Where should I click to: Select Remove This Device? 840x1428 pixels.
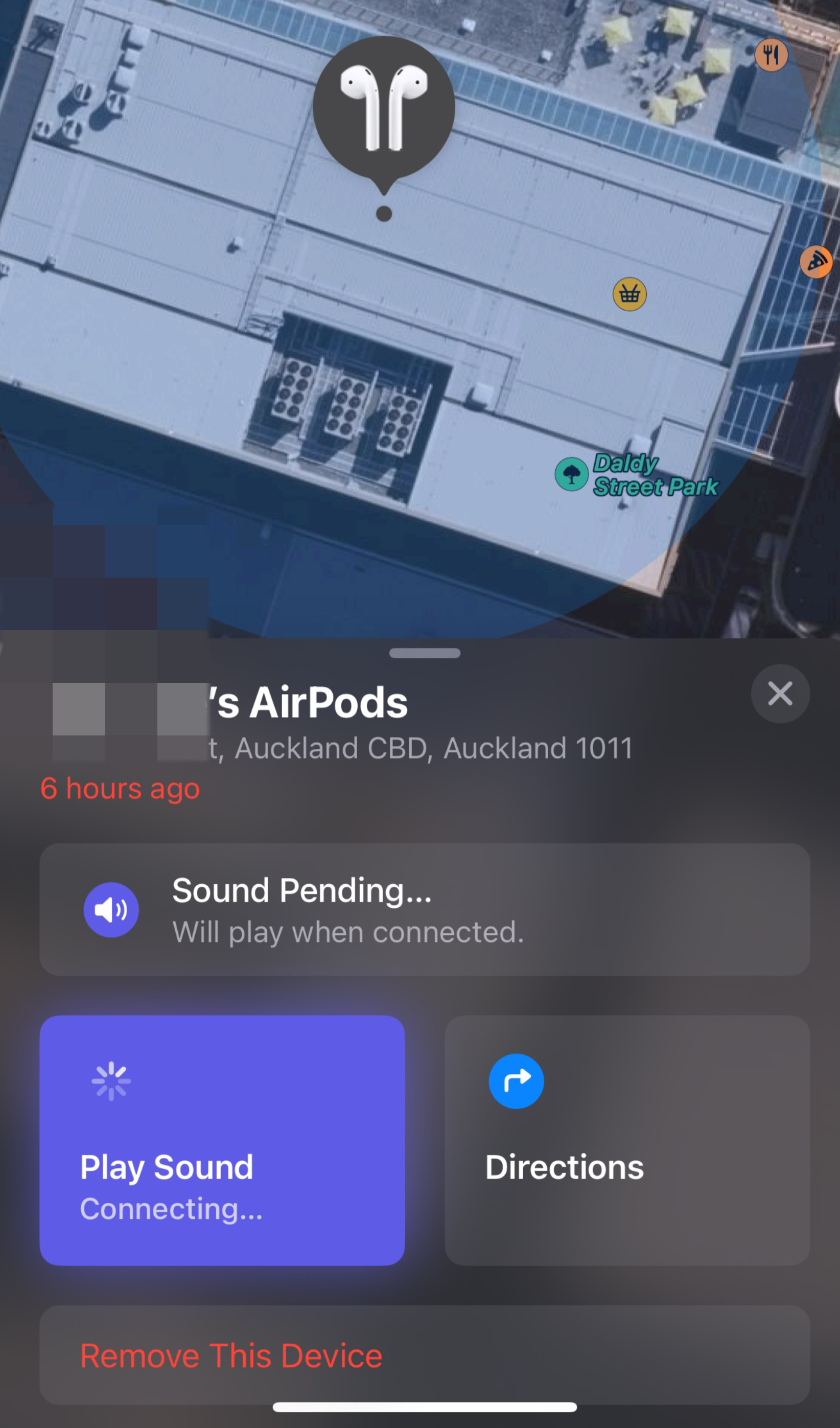tap(425, 1355)
